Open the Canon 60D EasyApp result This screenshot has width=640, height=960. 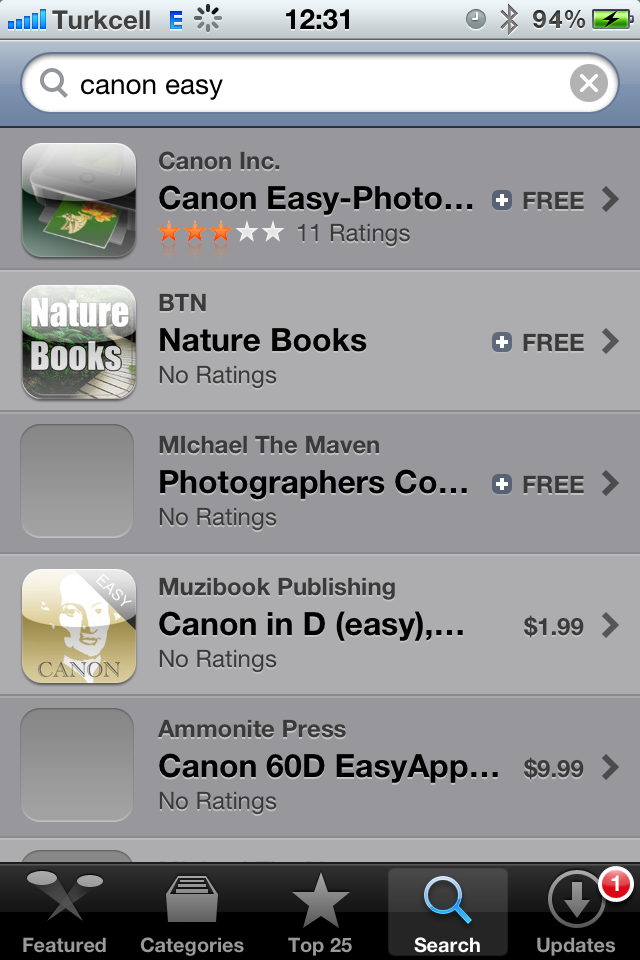tap(328, 767)
